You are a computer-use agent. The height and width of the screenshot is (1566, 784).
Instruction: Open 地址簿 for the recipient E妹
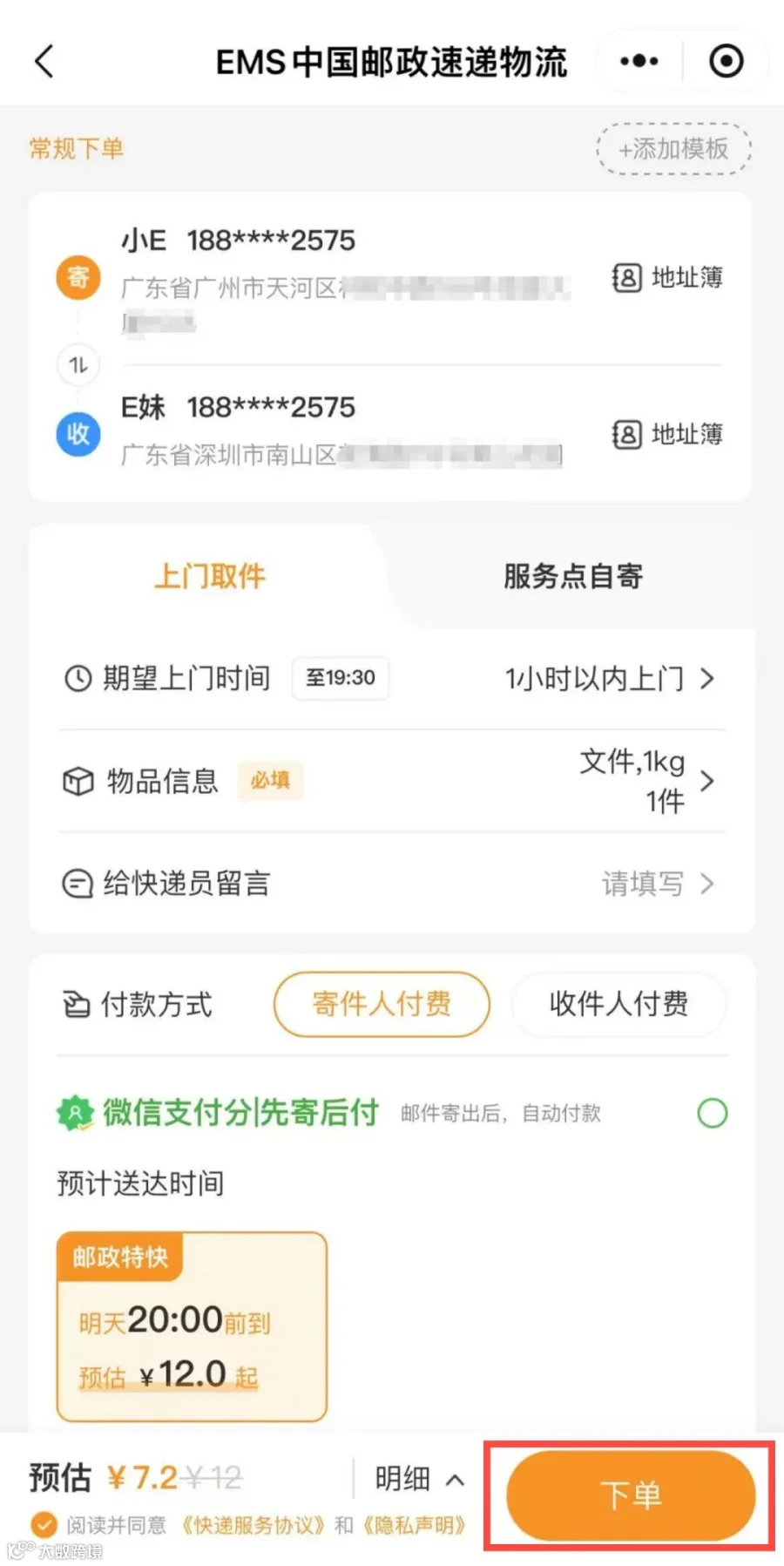(x=668, y=434)
